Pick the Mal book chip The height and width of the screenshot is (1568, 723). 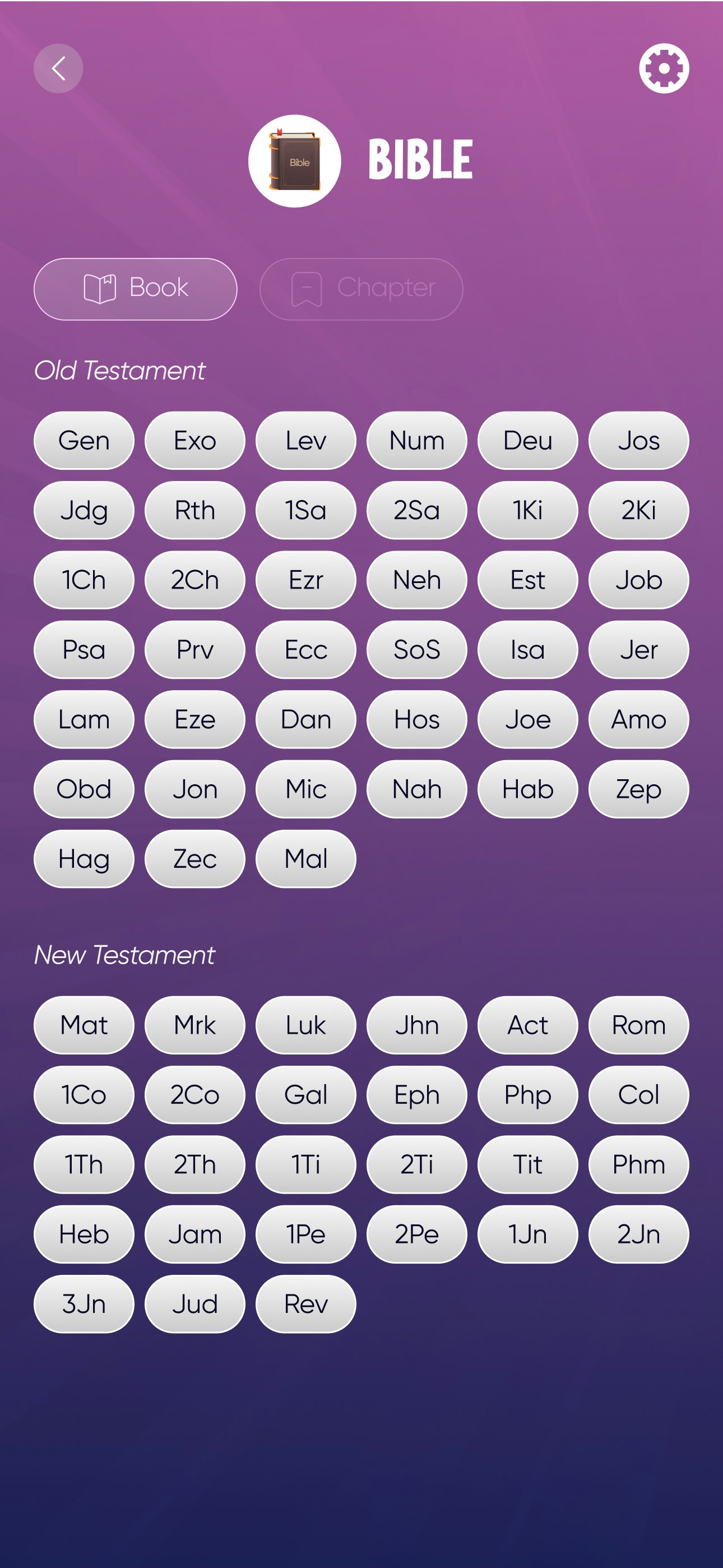click(x=305, y=858)
